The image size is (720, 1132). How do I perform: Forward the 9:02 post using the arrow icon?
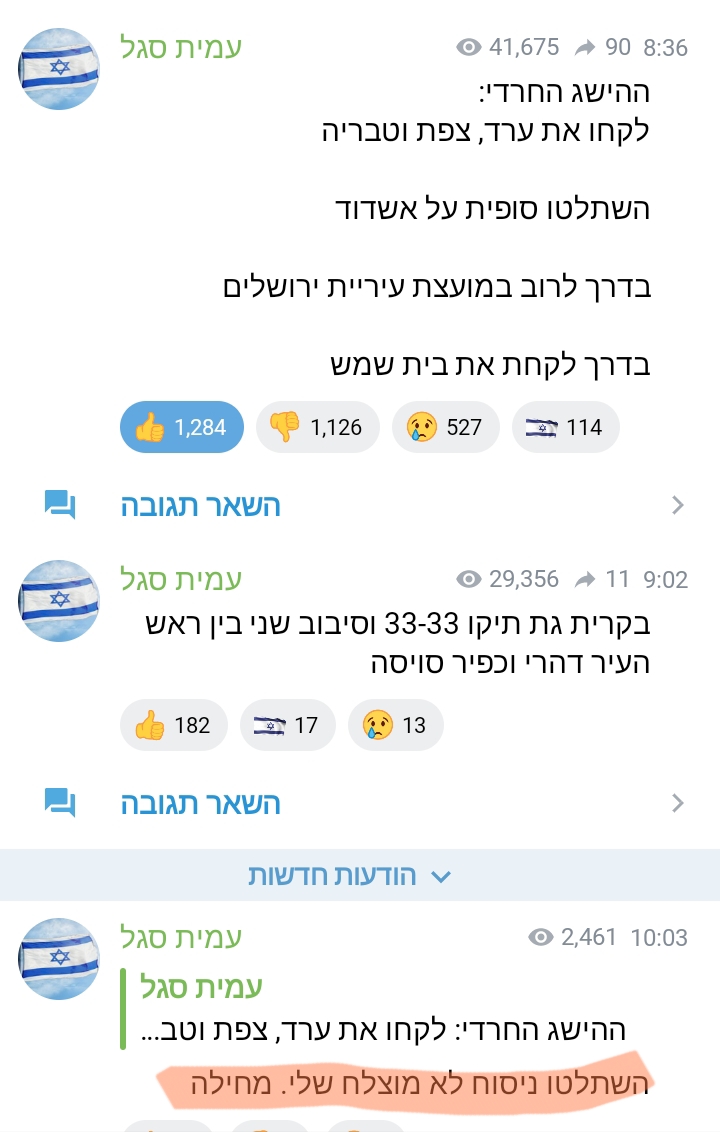(586, 579)
